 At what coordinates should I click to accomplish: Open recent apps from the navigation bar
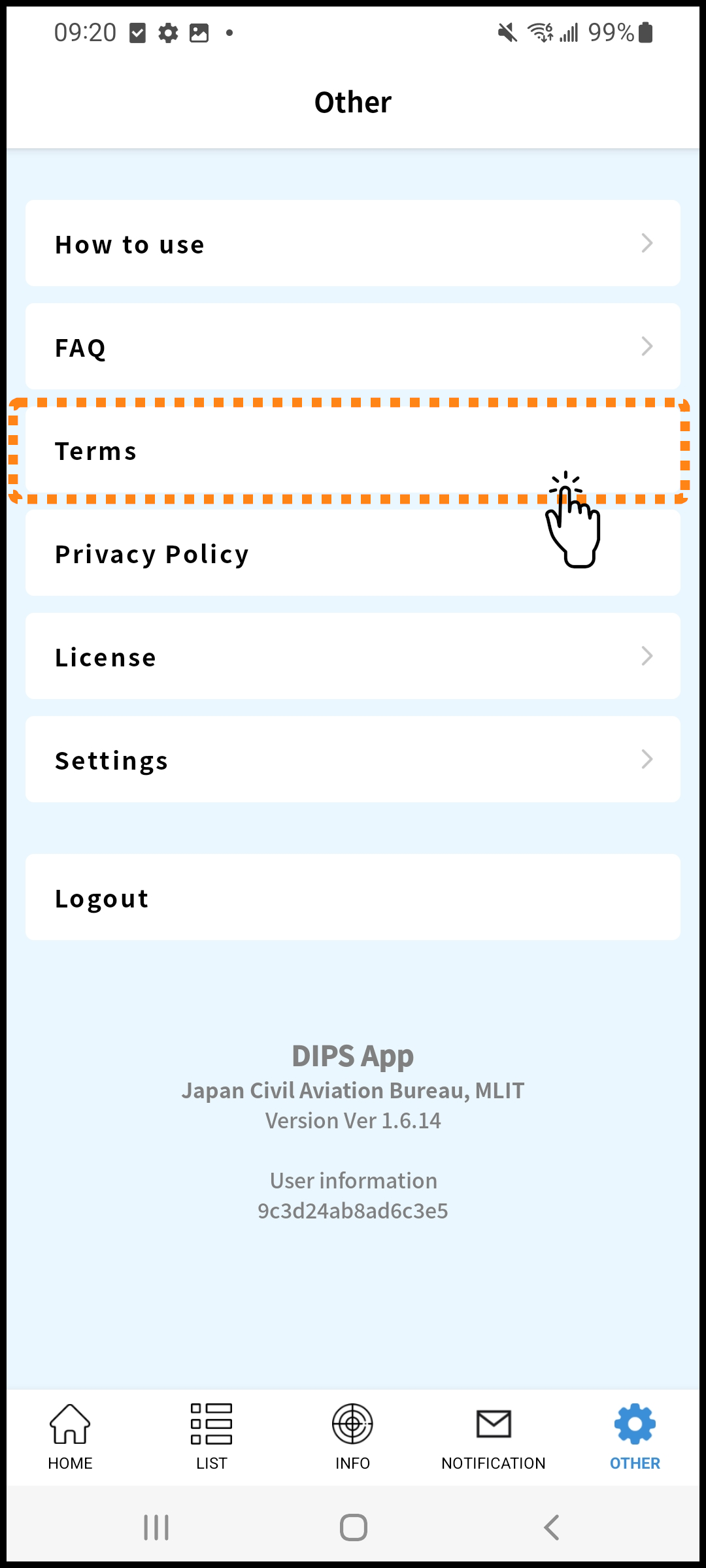156,1527
